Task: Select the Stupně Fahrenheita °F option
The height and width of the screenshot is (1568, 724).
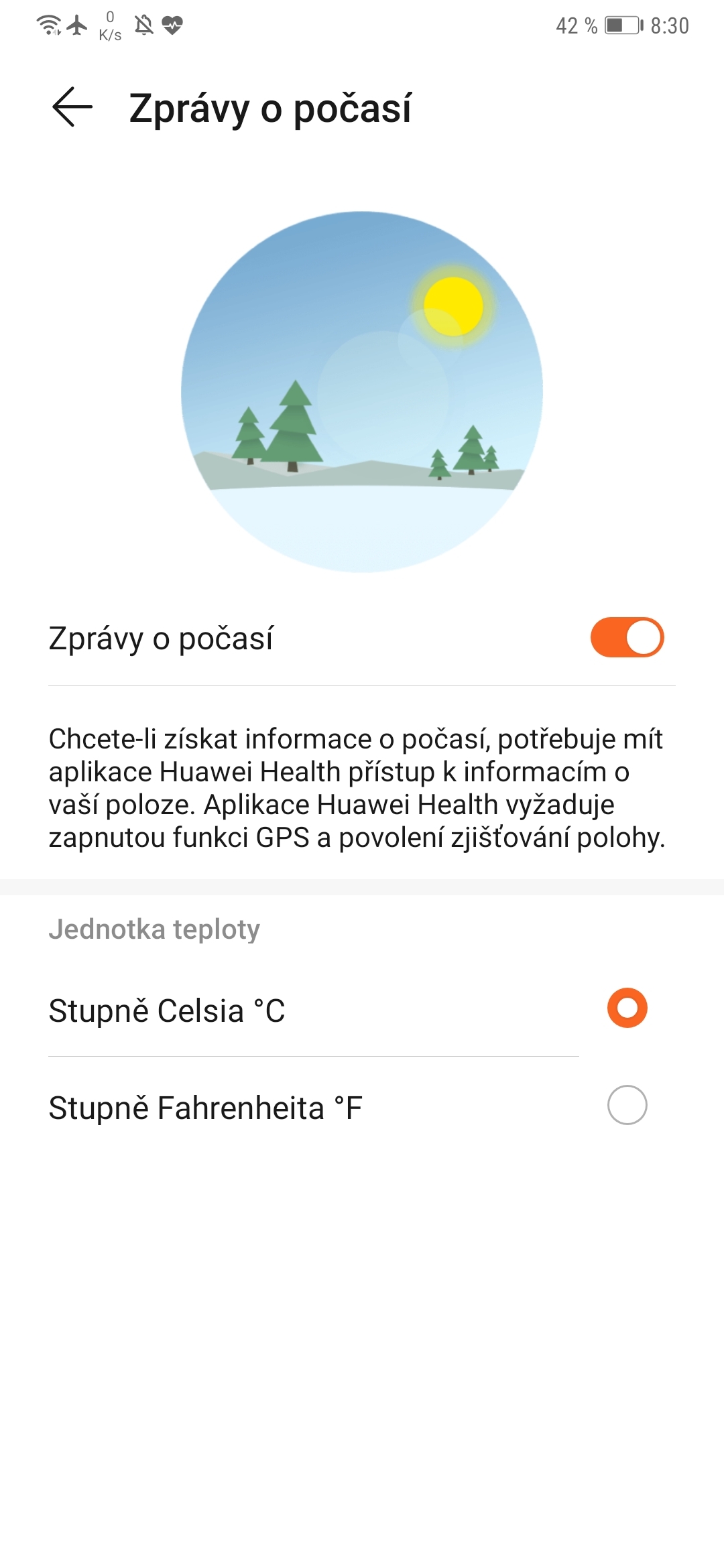Action: tap(627, 1104)
